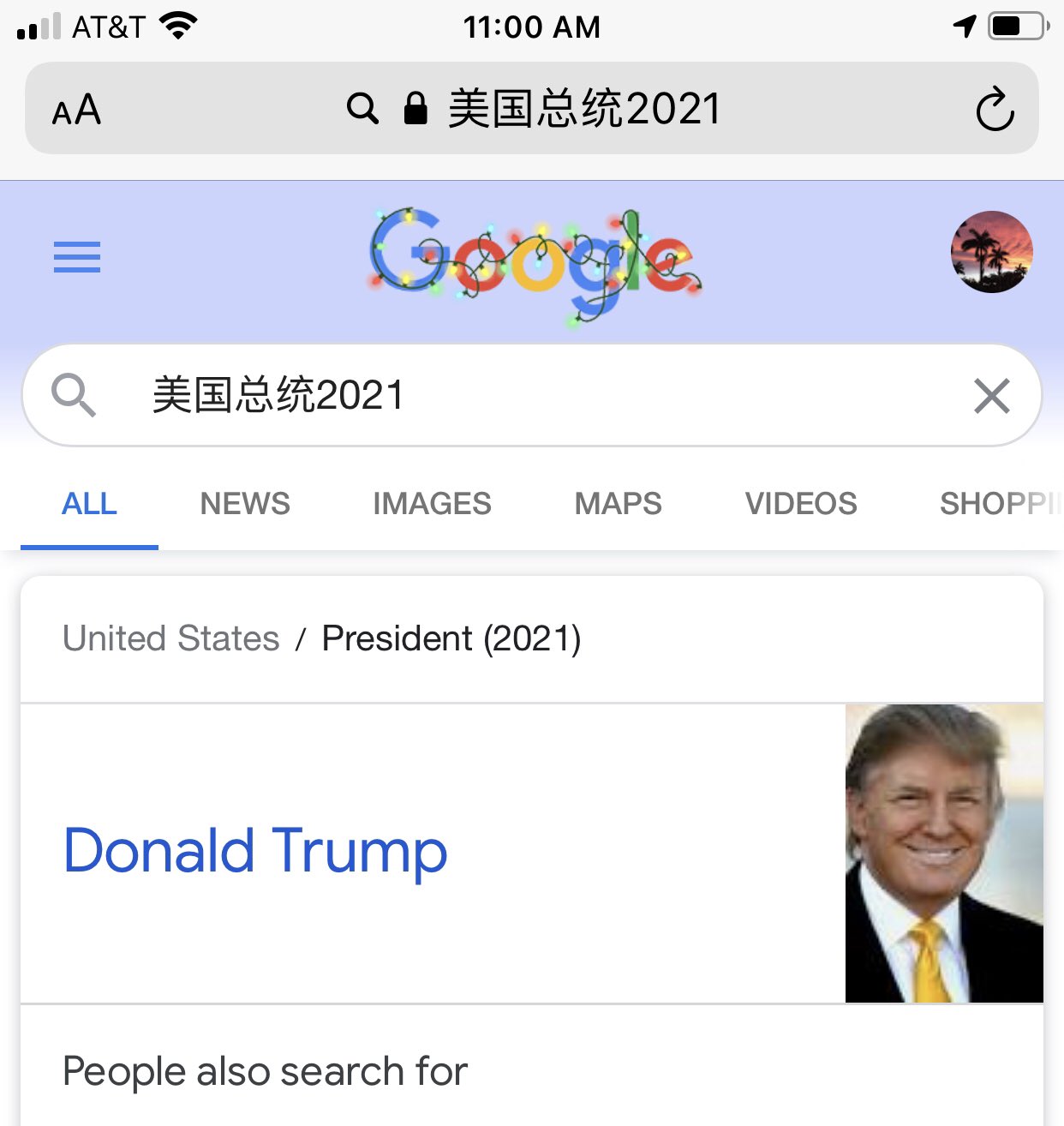Open the Donald Trump result link
The width and height of the screenshot is (1064, 1126).
[255, 851]
